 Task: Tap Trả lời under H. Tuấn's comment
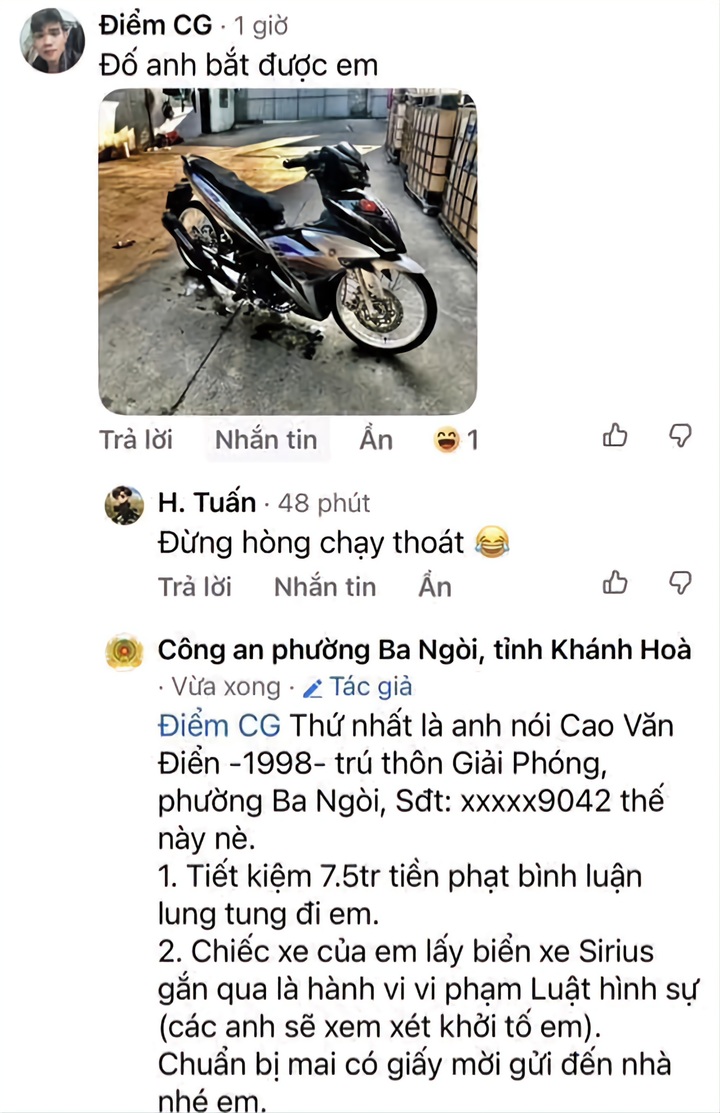point(194,586)
